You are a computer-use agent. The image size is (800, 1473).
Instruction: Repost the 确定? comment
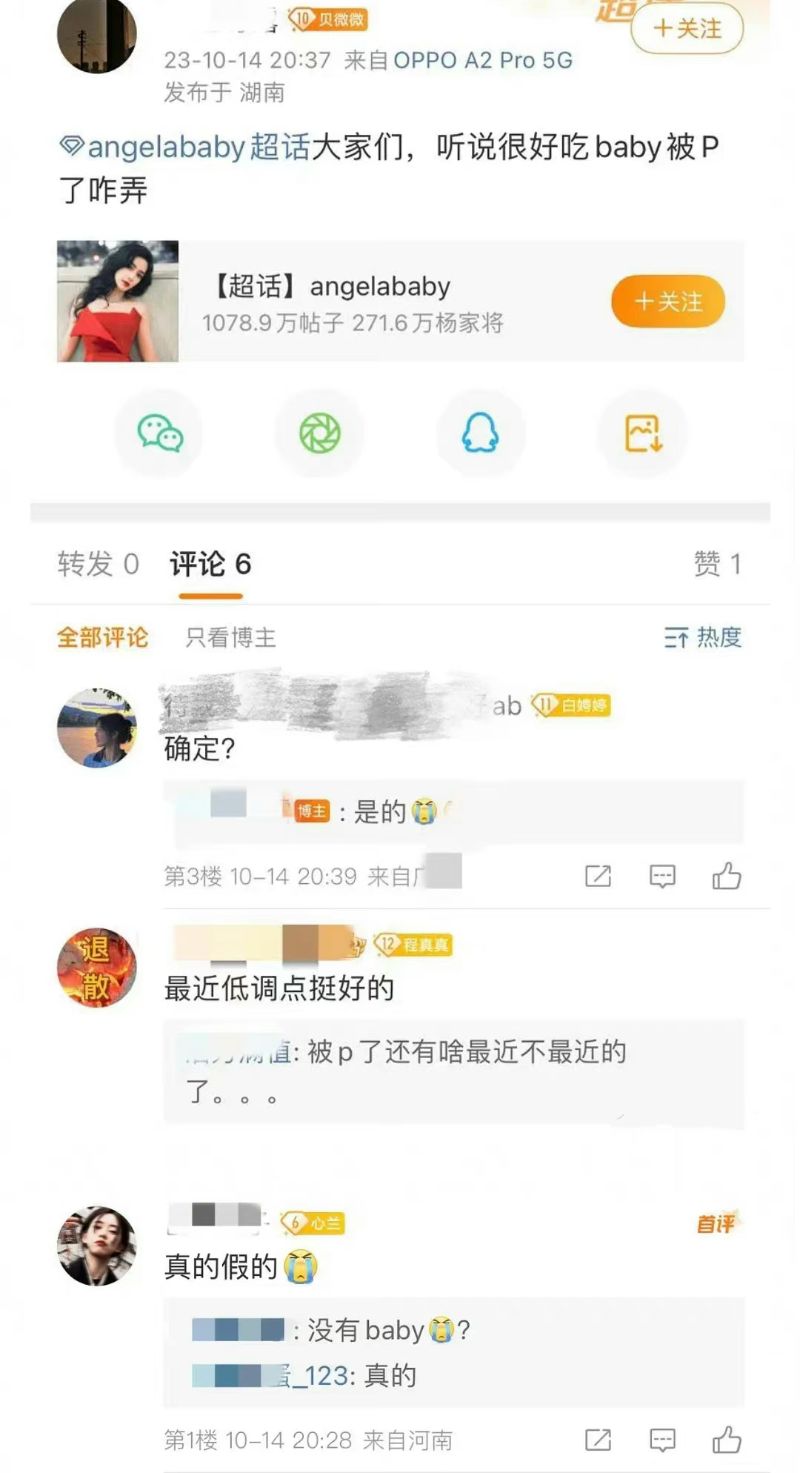pyautogui.click(x=597, y=877)
